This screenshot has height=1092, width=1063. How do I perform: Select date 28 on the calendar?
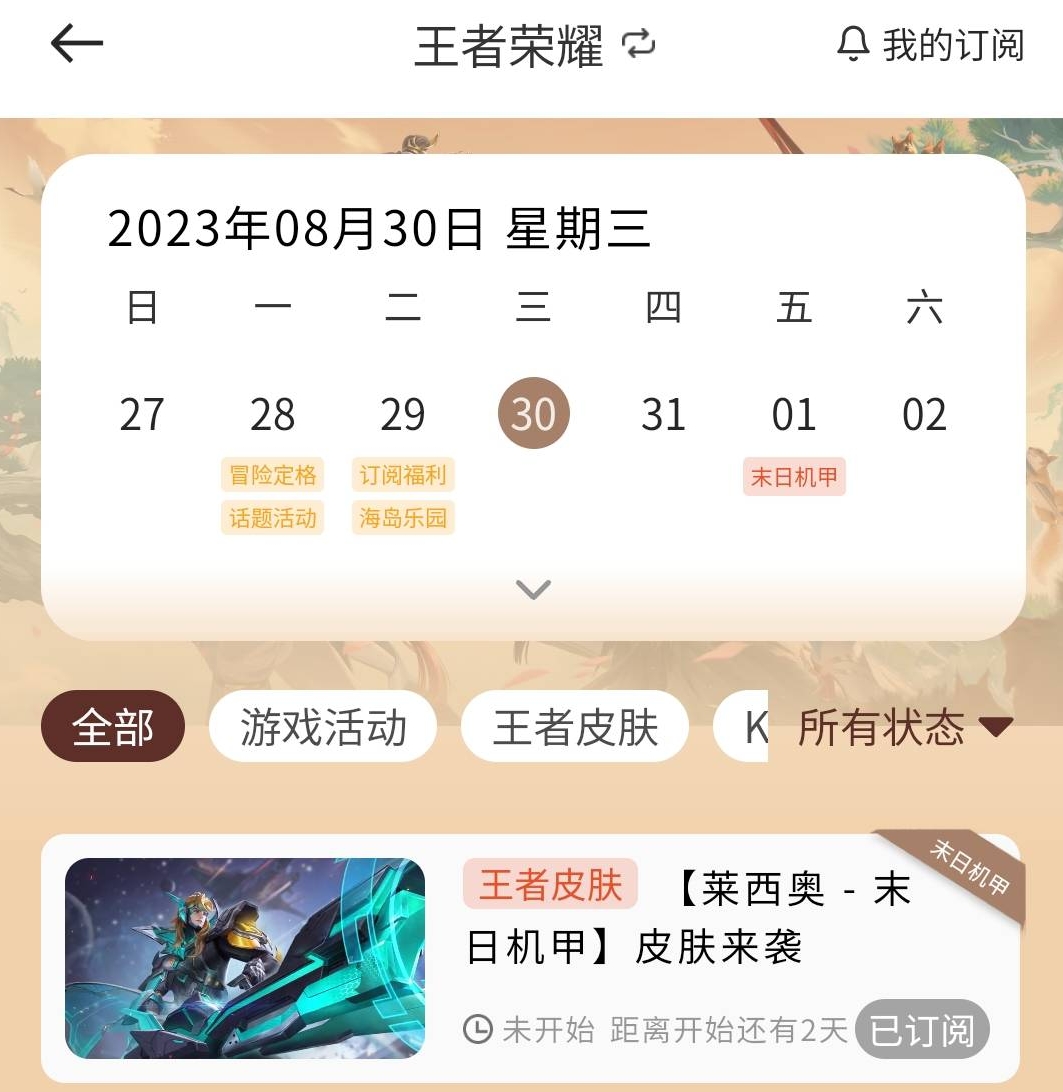[272, 414]
